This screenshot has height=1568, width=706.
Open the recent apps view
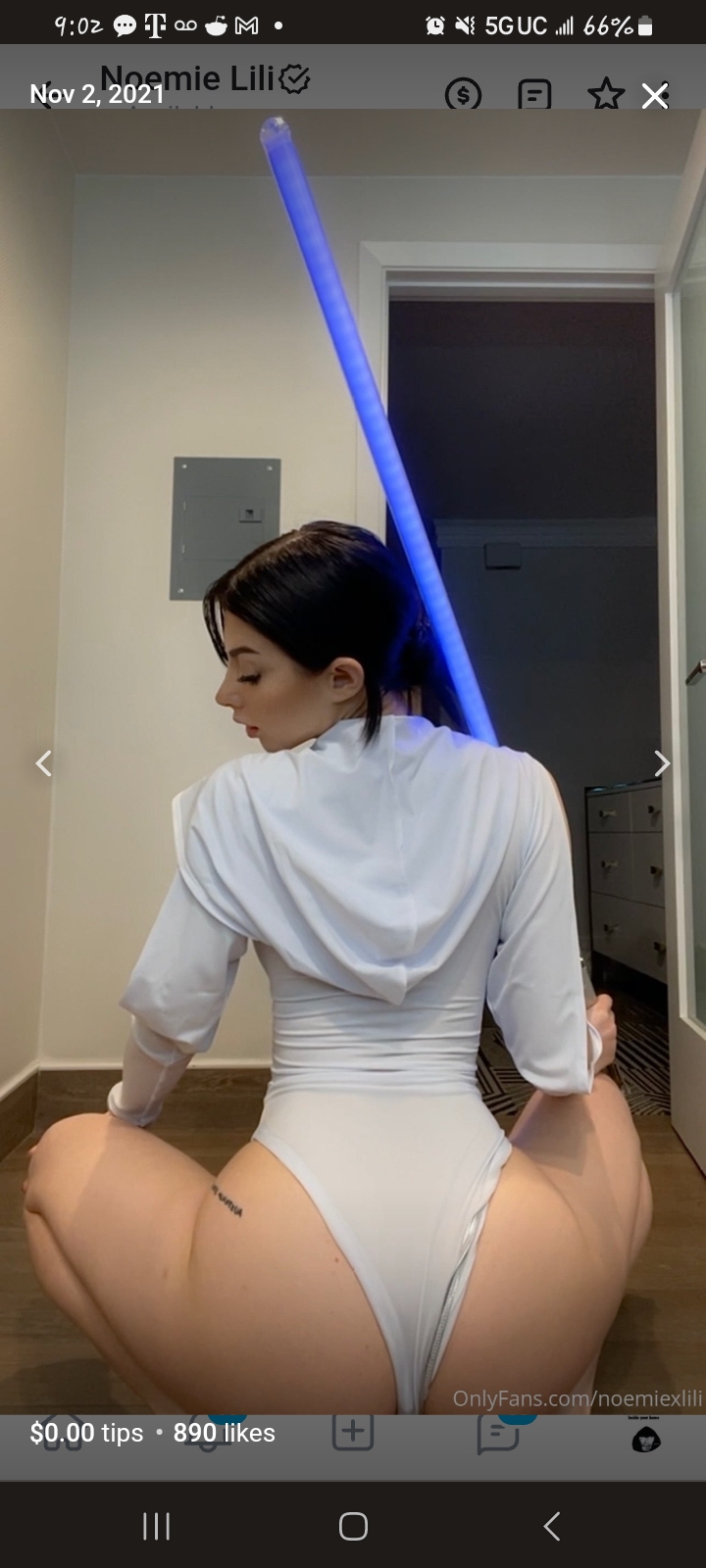[x=156, y=1526]
